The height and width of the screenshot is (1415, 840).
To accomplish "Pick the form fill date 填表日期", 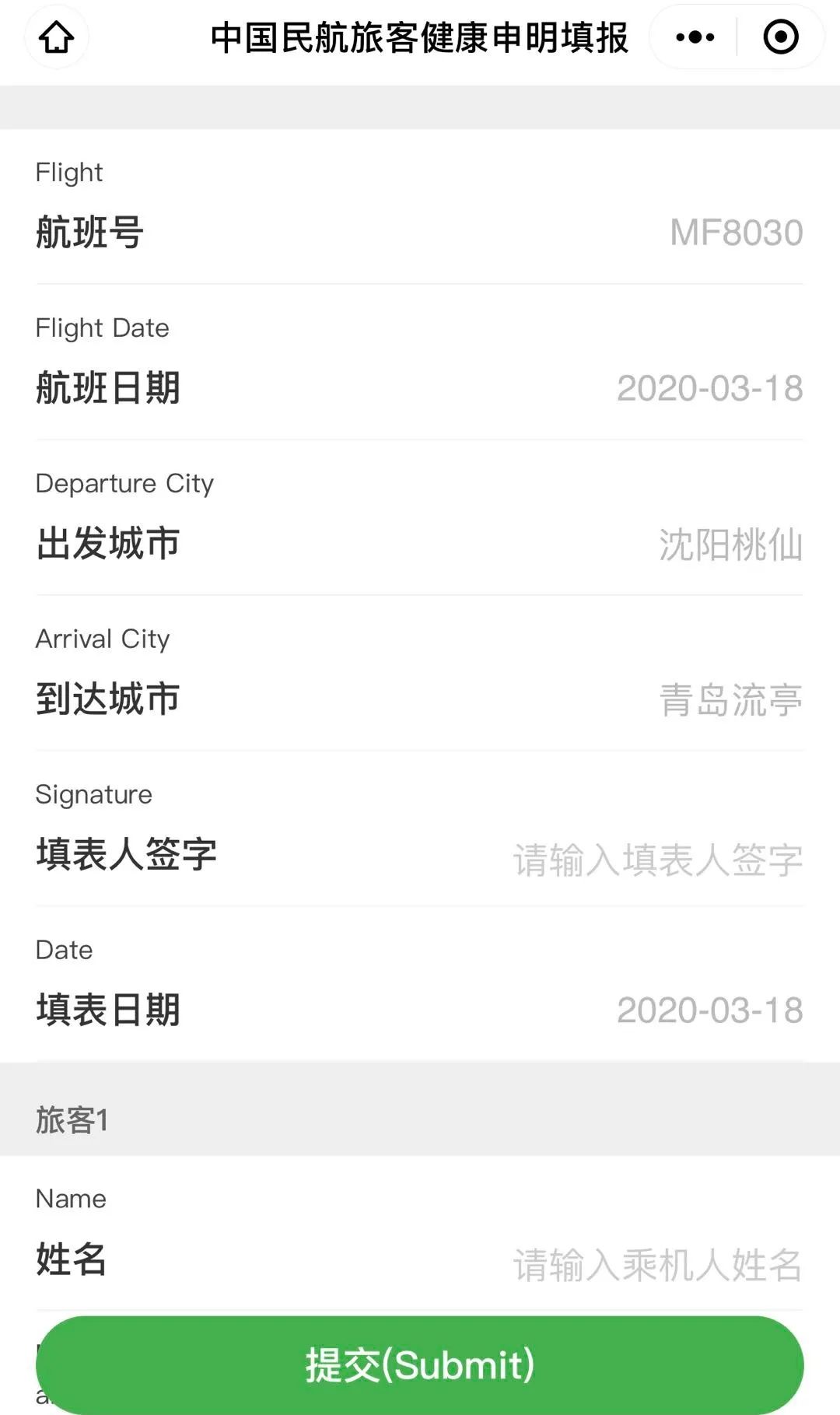I will [x=709, y=1010].
